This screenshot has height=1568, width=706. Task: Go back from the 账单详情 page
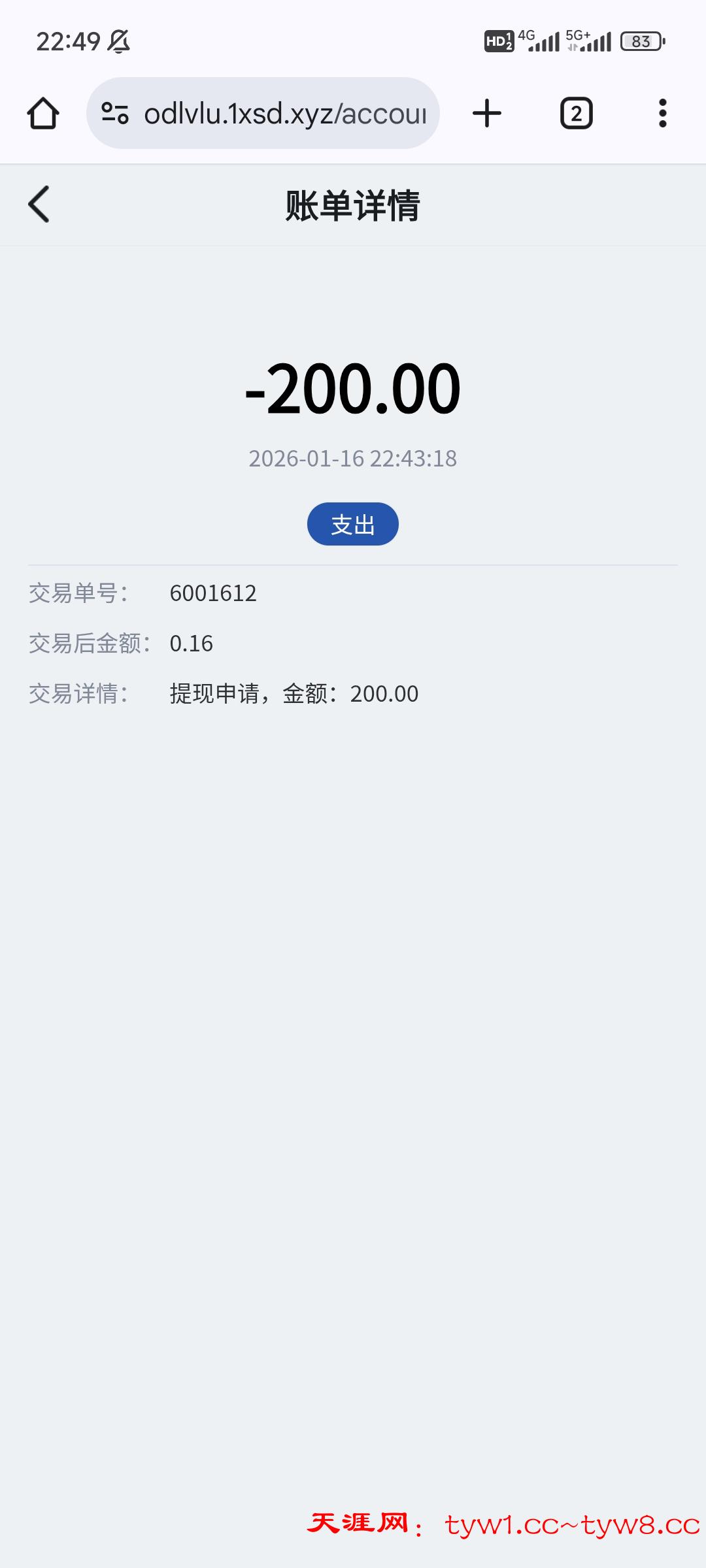tap(39, 204)
